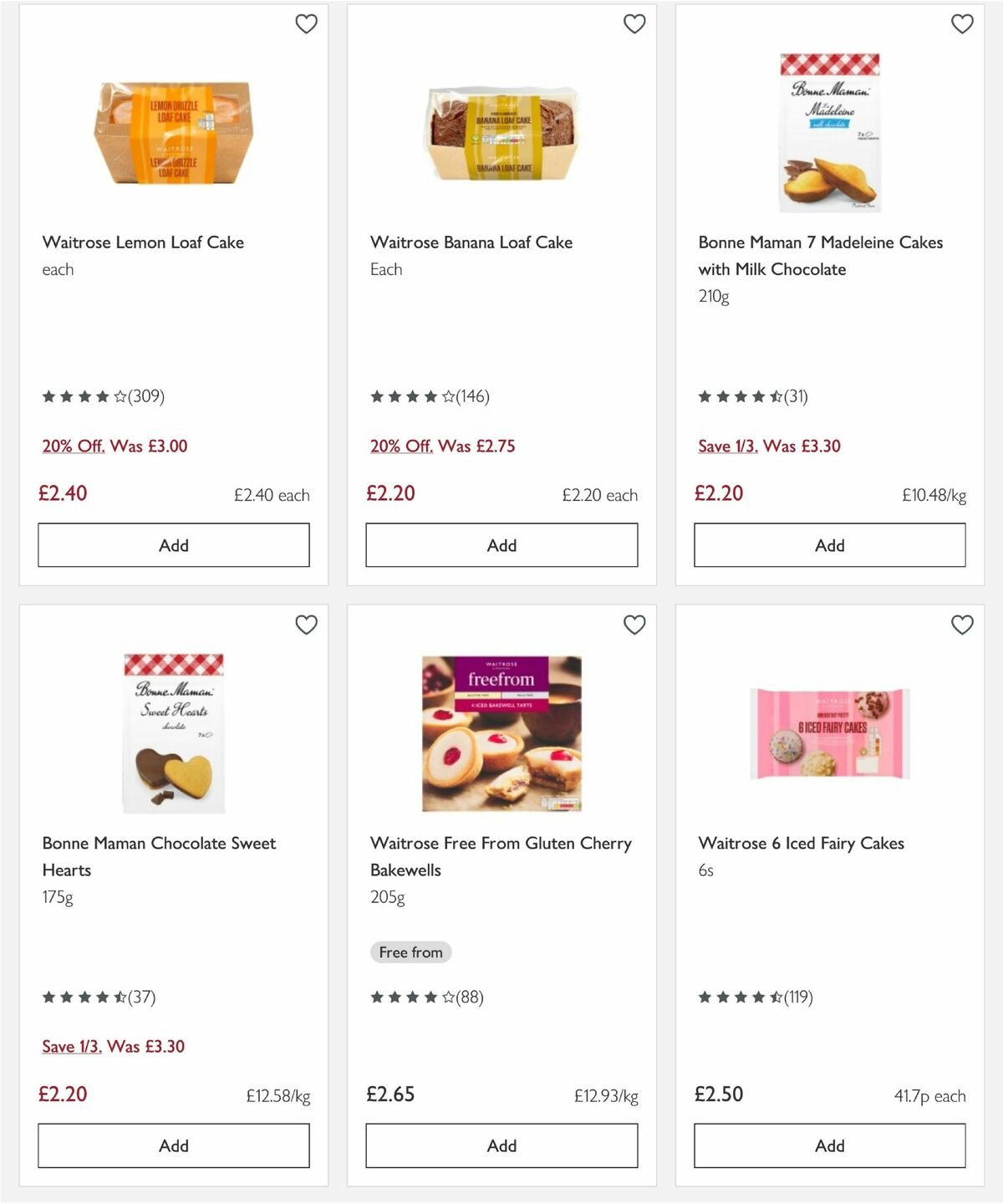Click the Free from badge on Cherry Bakewells
This screenshot has height=1204, width=1003.
[x=410, y=951]
